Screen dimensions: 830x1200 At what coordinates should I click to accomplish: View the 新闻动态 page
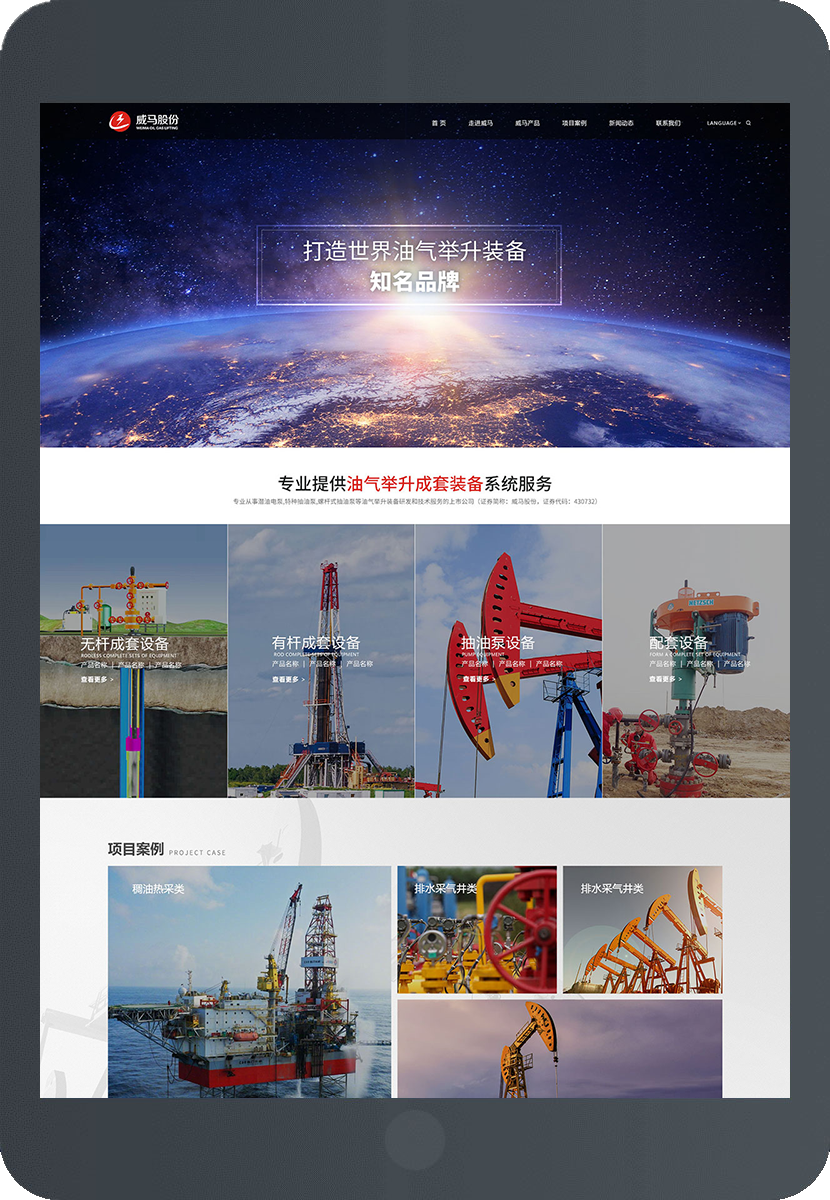tap(621, 123)
